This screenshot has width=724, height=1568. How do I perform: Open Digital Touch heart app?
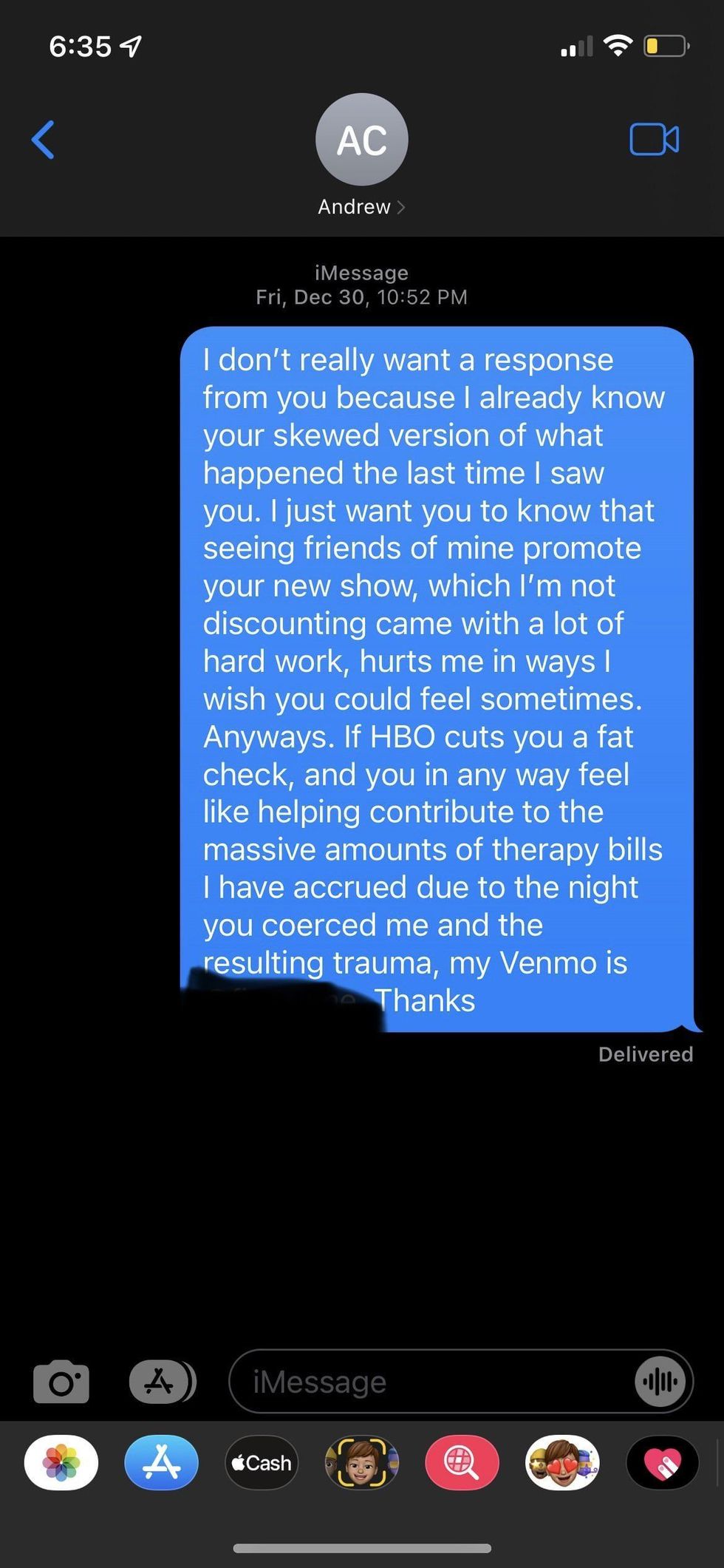click(662, 1462)
